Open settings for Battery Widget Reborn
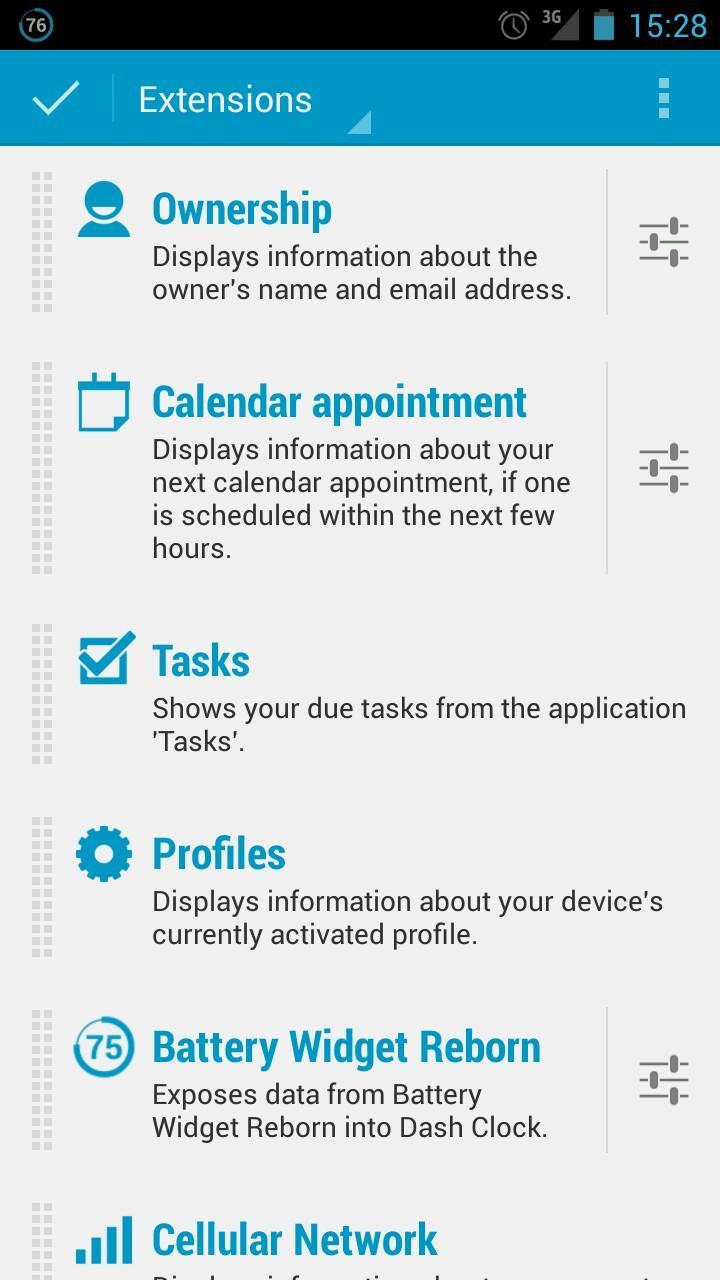Image resolution: width=720 pixels, height=1280 pixels. (662, 1080)
